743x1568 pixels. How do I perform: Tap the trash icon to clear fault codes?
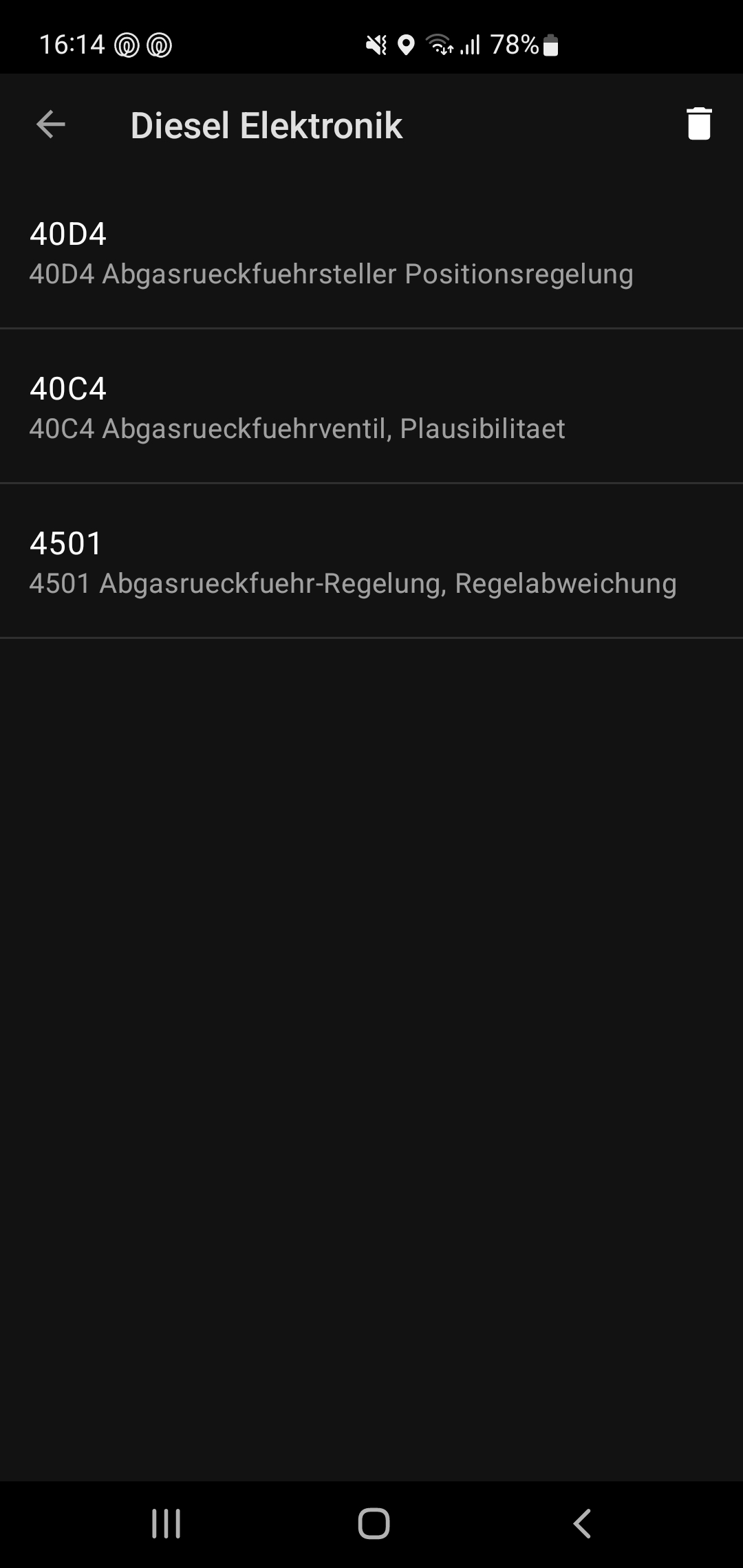point(698,124)
